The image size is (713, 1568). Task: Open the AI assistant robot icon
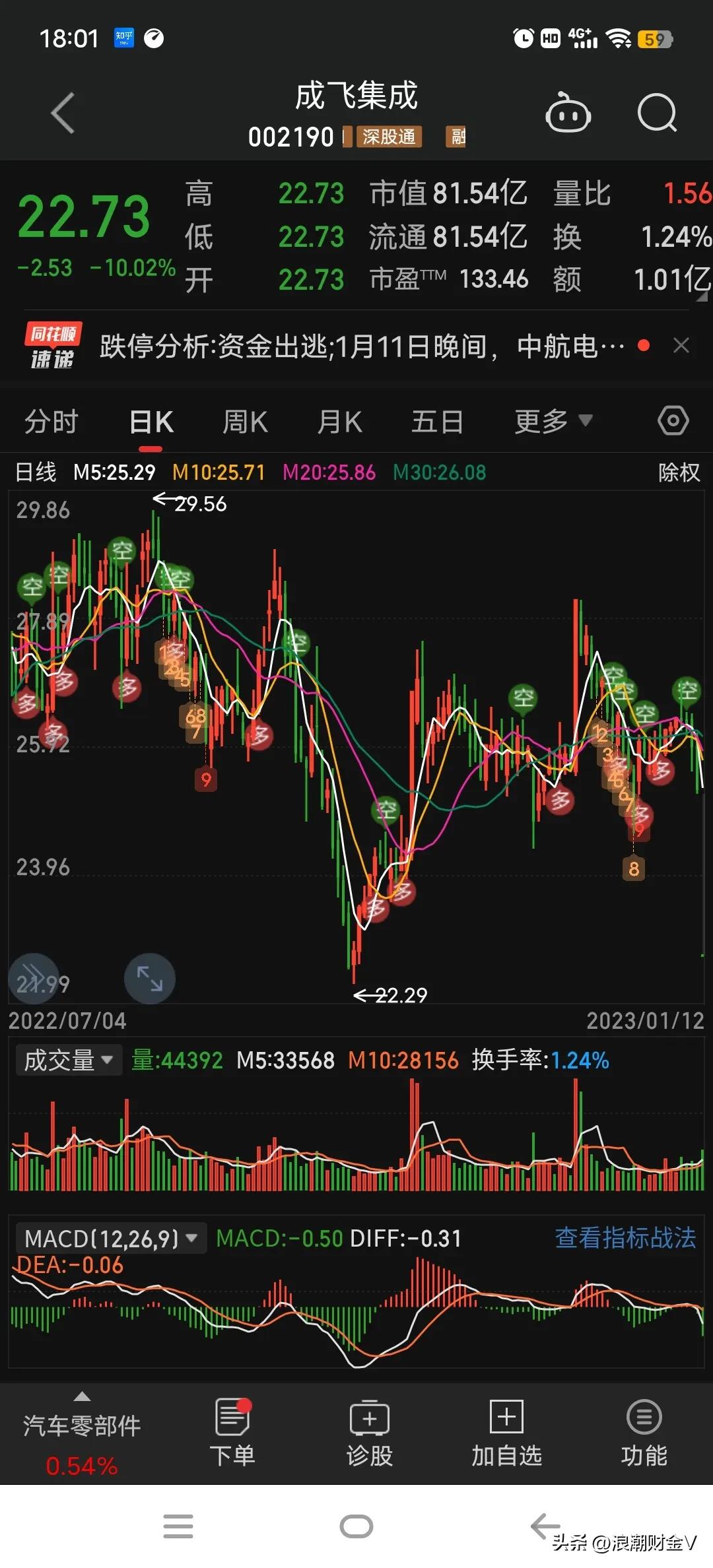tap(569, 113)
